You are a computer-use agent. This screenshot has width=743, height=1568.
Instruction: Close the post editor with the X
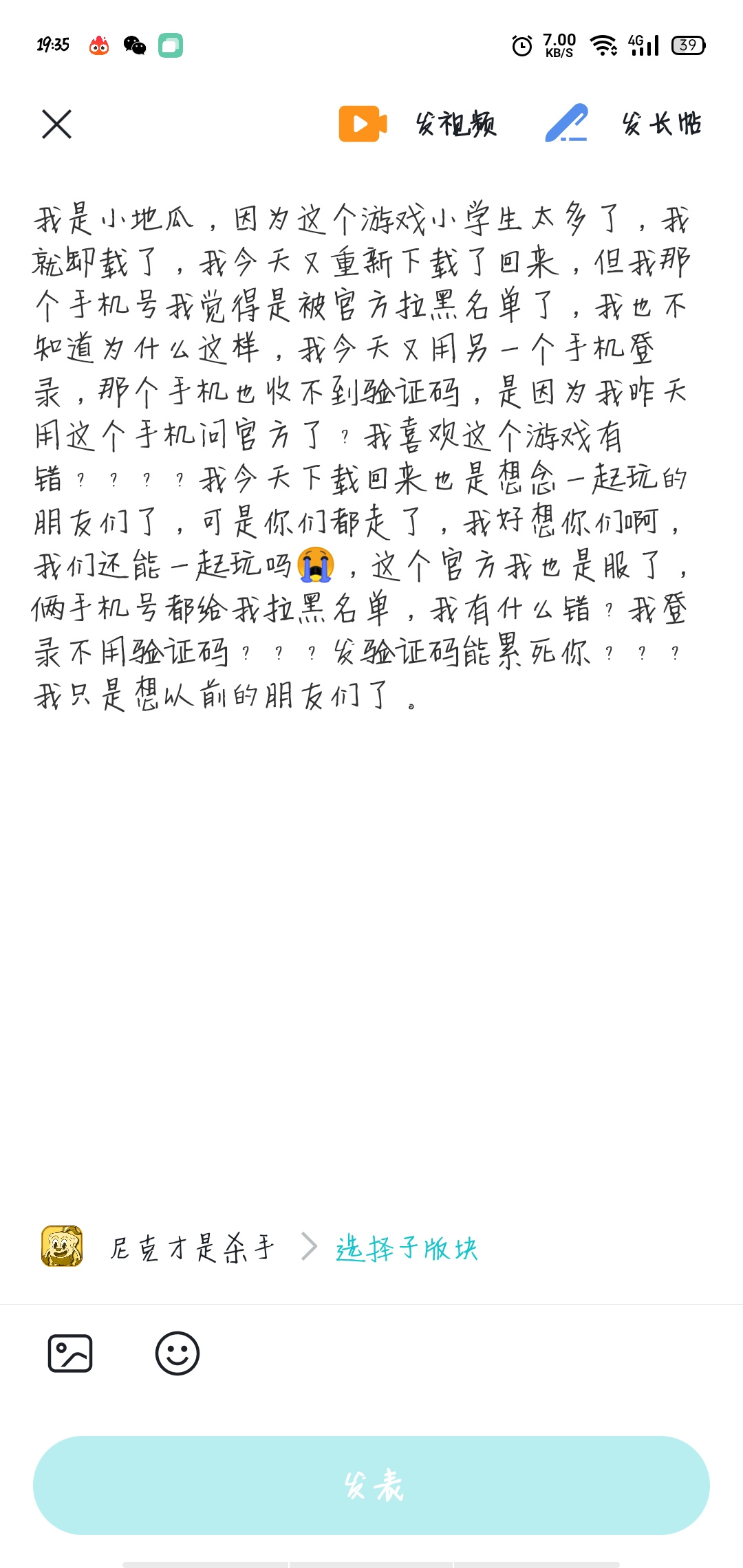pyautogui.click(x=56, y=124)
